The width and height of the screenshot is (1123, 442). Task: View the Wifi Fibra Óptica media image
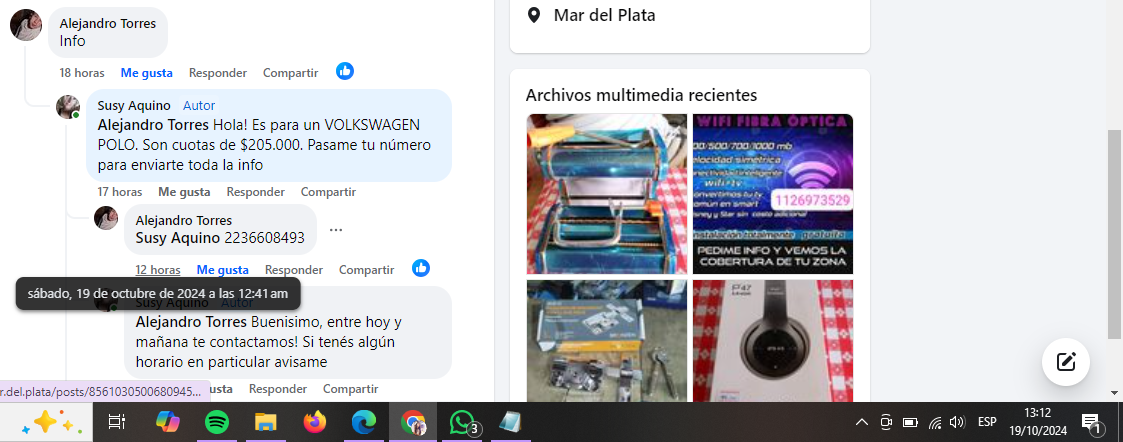[x=773, y=194]
